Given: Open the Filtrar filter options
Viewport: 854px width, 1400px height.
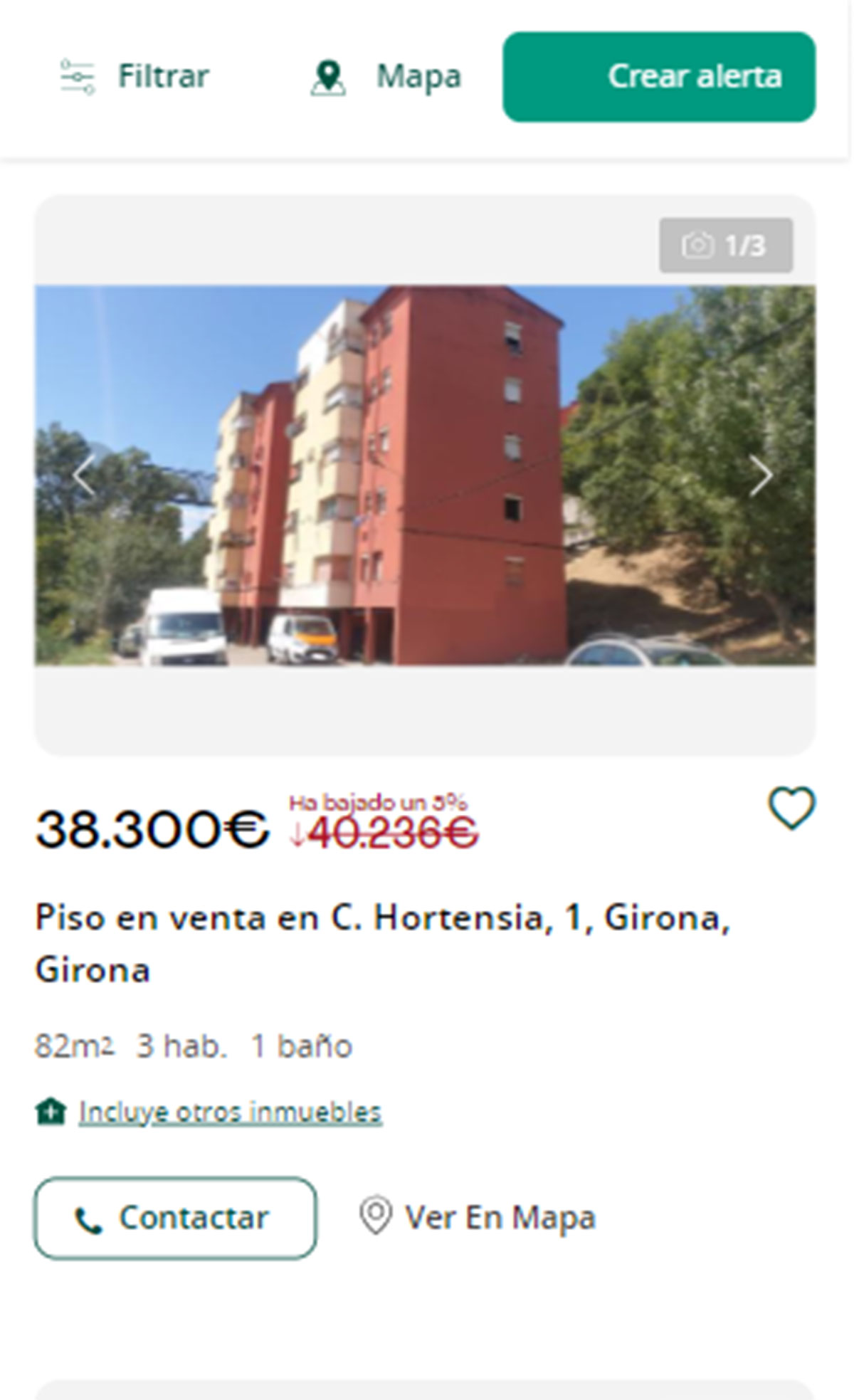Looking at the screenshot, I should click(135, 76).
